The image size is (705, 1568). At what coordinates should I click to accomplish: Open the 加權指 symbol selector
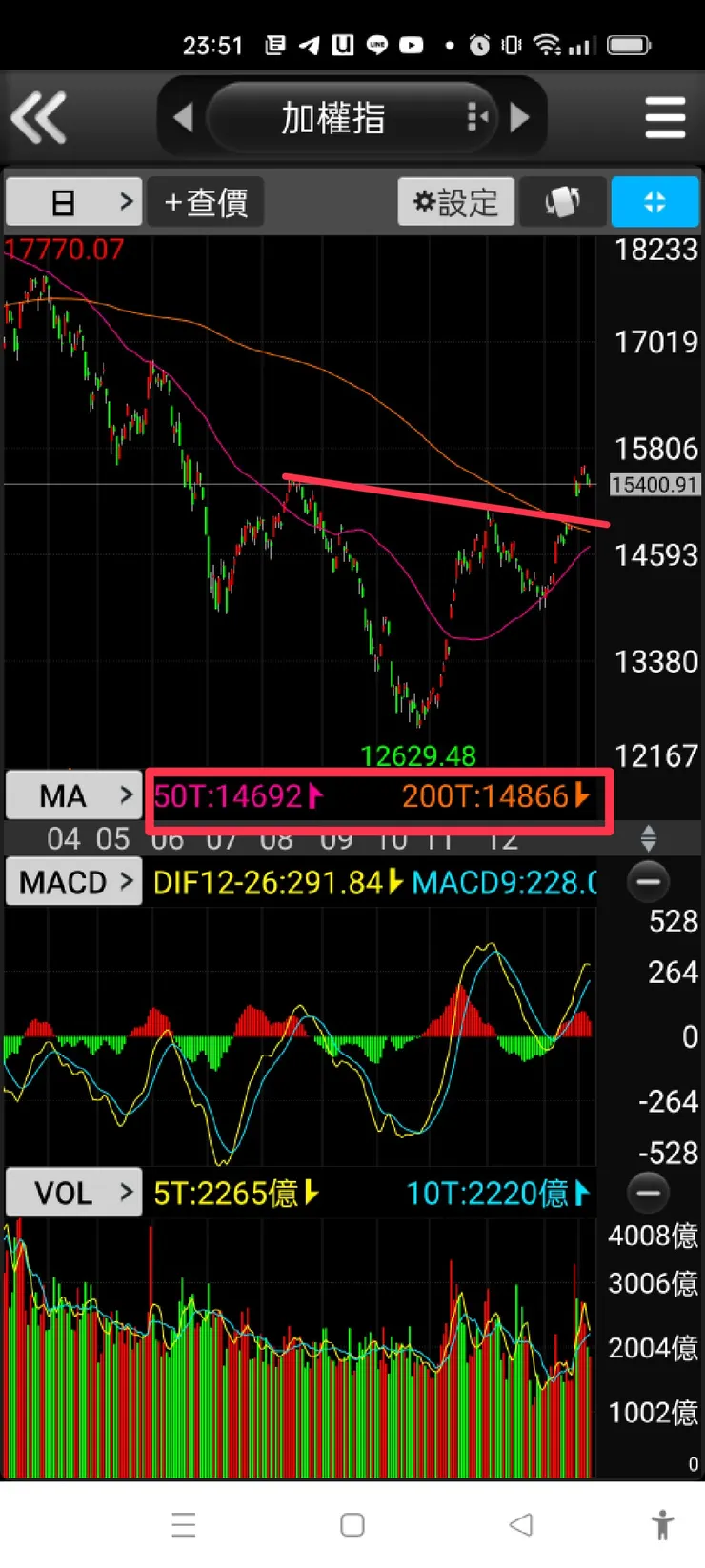(351, 117)
